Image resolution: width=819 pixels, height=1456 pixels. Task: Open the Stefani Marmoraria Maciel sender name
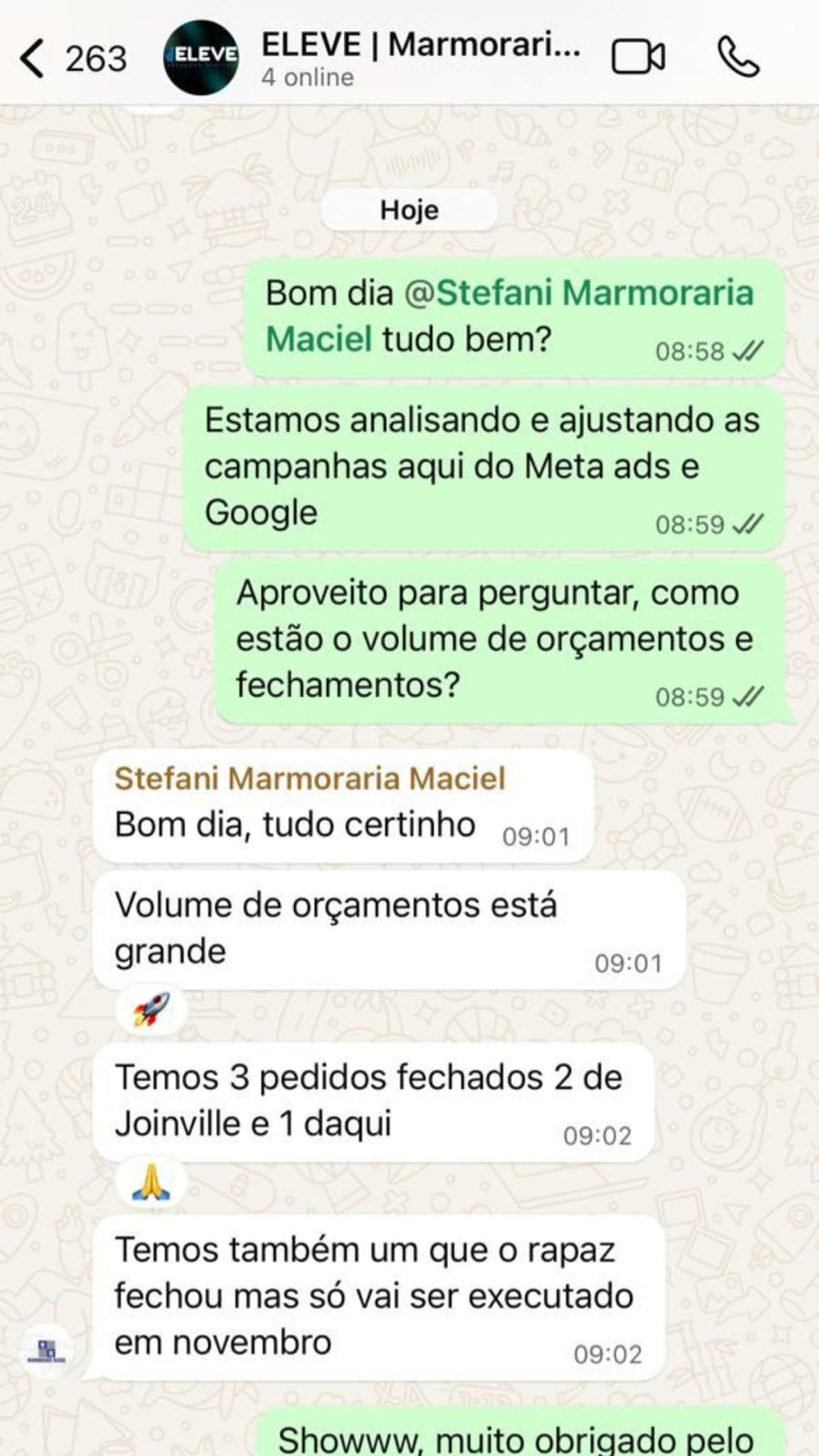309,779
